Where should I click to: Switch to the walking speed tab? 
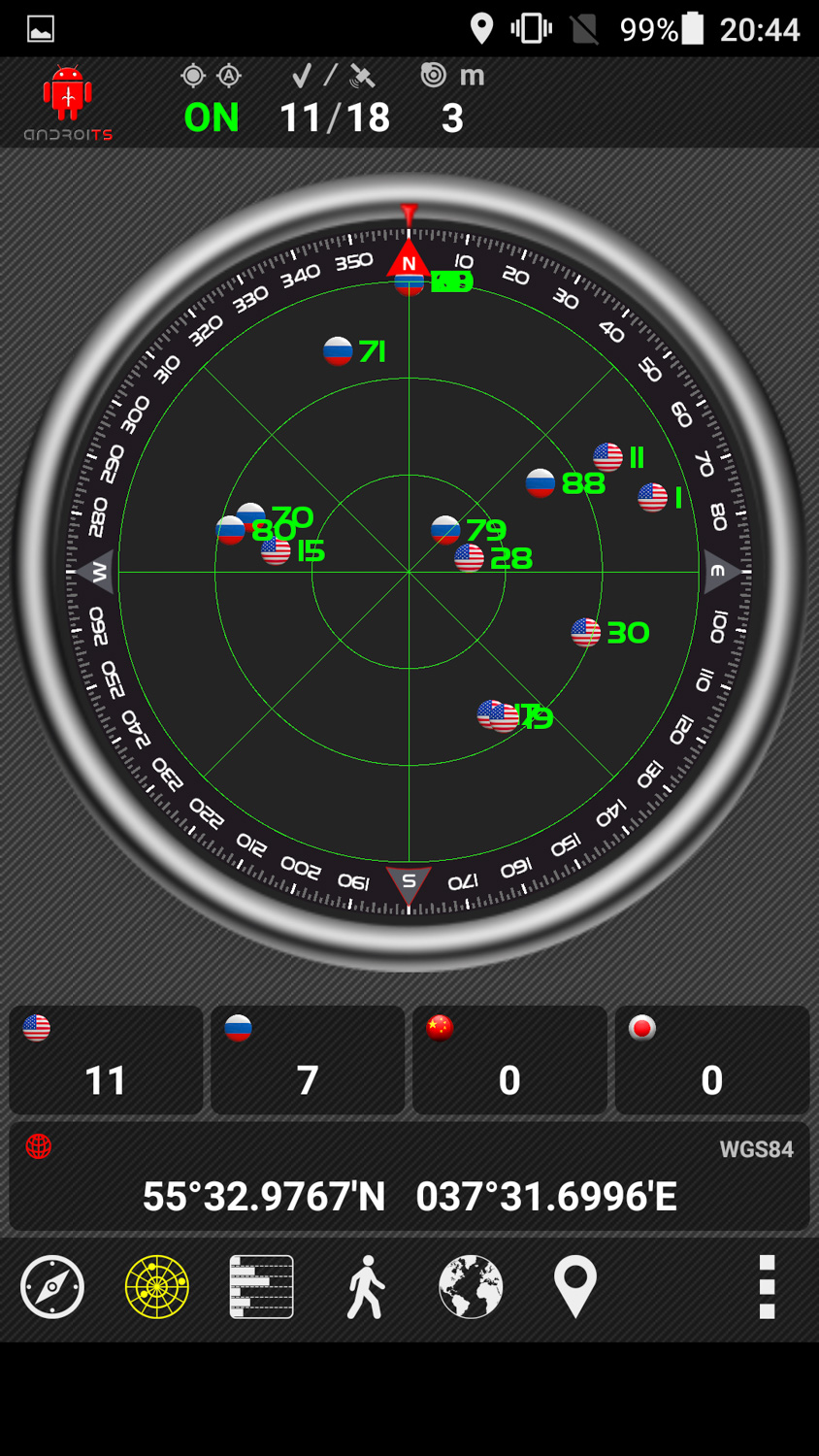click(366, 1287)
